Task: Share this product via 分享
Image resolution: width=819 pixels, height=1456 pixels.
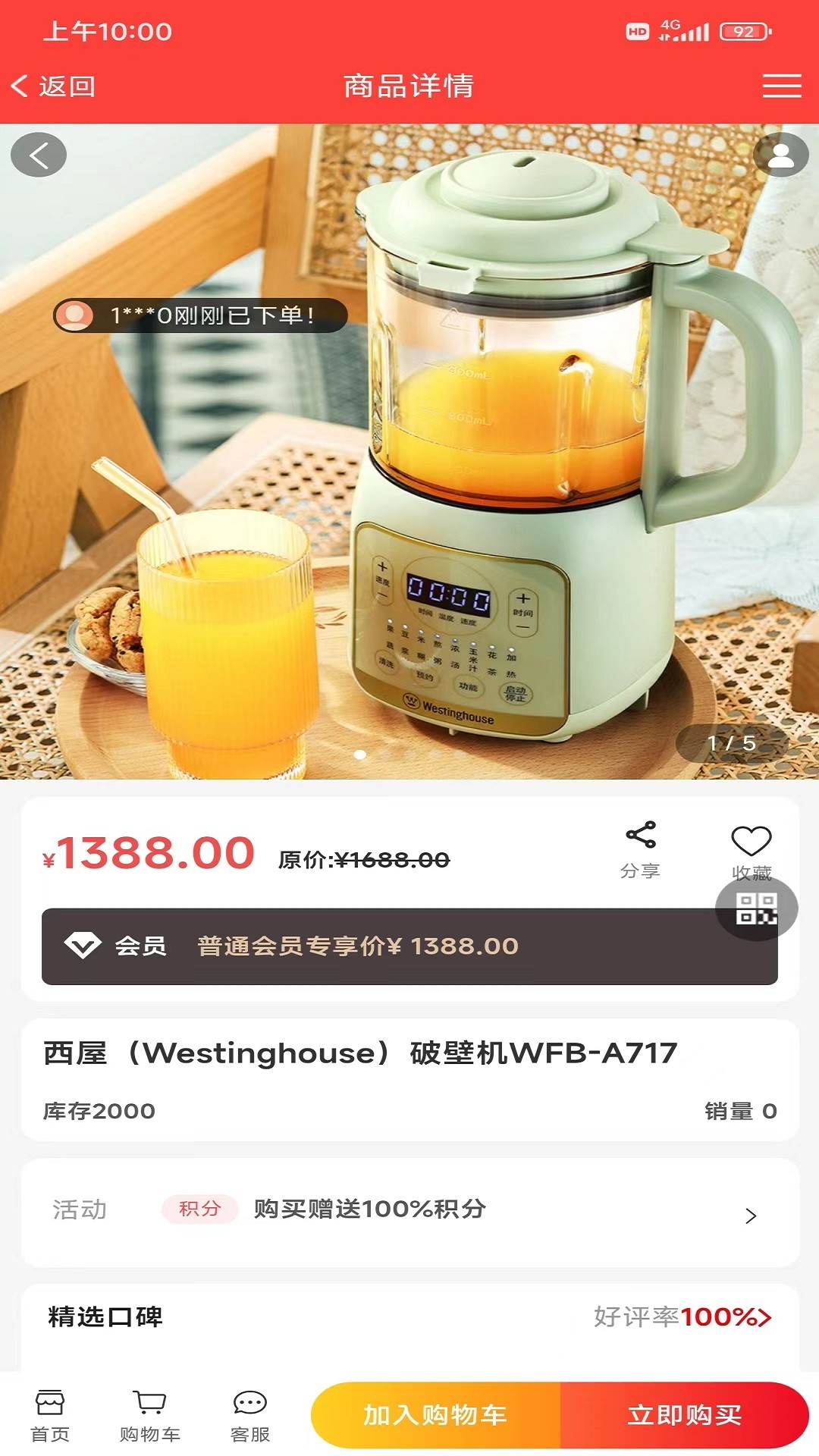Action: click(640, 849)
